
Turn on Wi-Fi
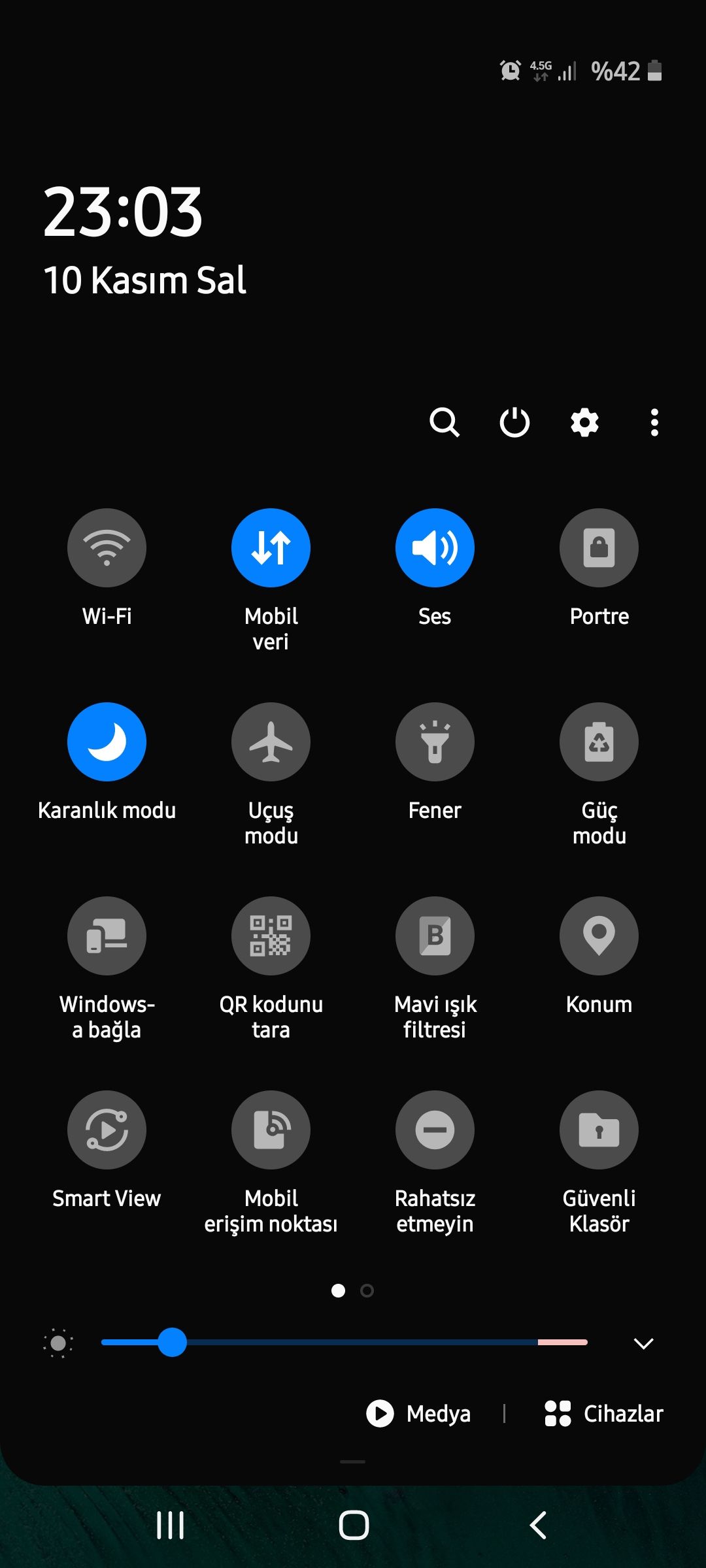click(x=107, y=547)
